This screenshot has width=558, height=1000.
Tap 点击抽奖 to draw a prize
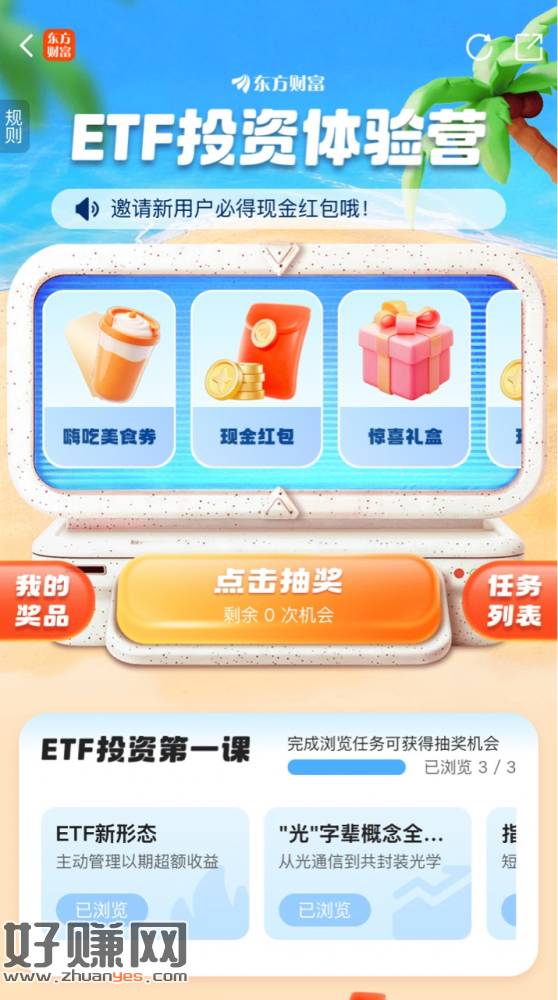[x=279, y=598]
